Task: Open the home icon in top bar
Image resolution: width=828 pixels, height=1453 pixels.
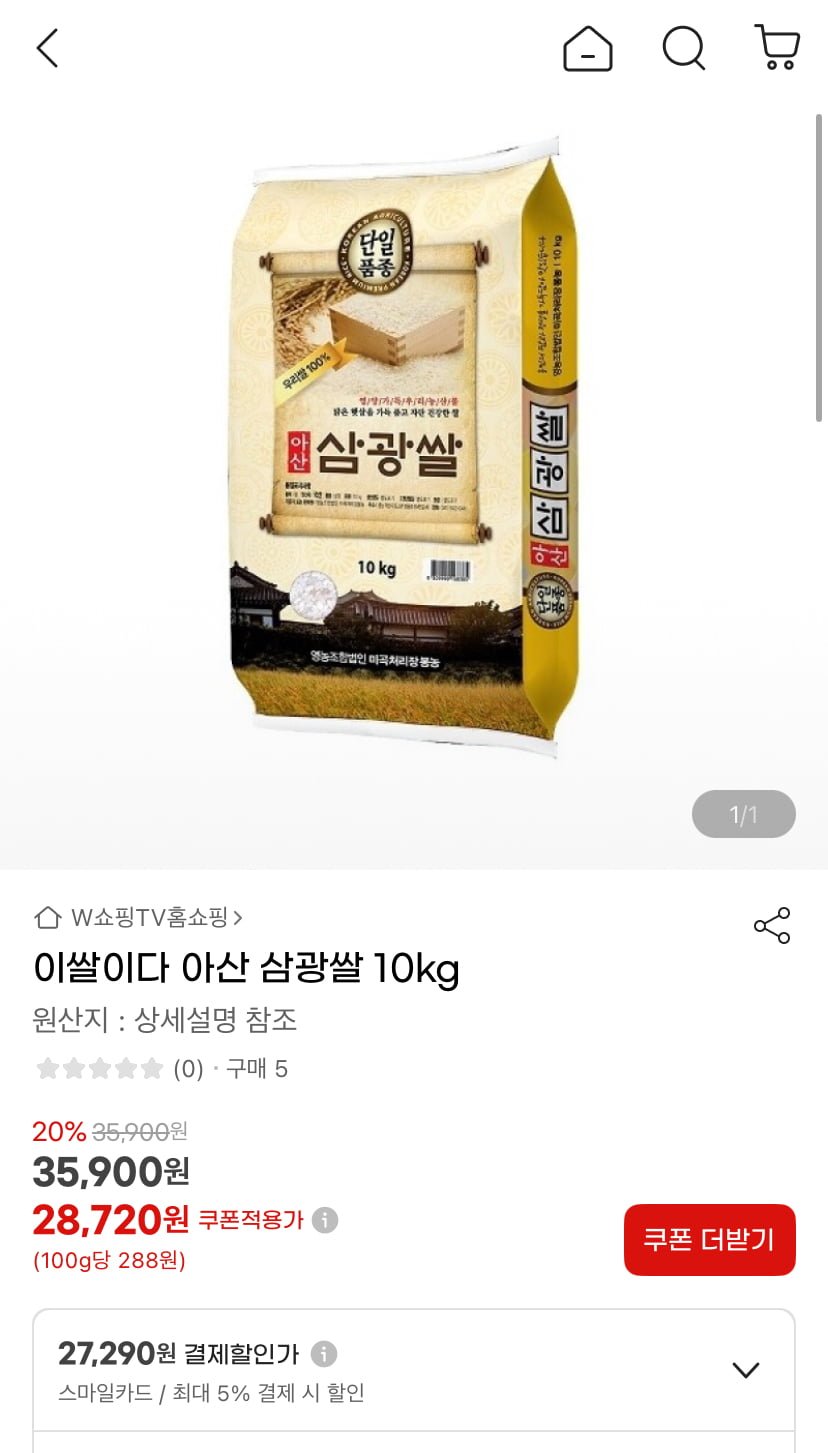Action: coord(587,48)
